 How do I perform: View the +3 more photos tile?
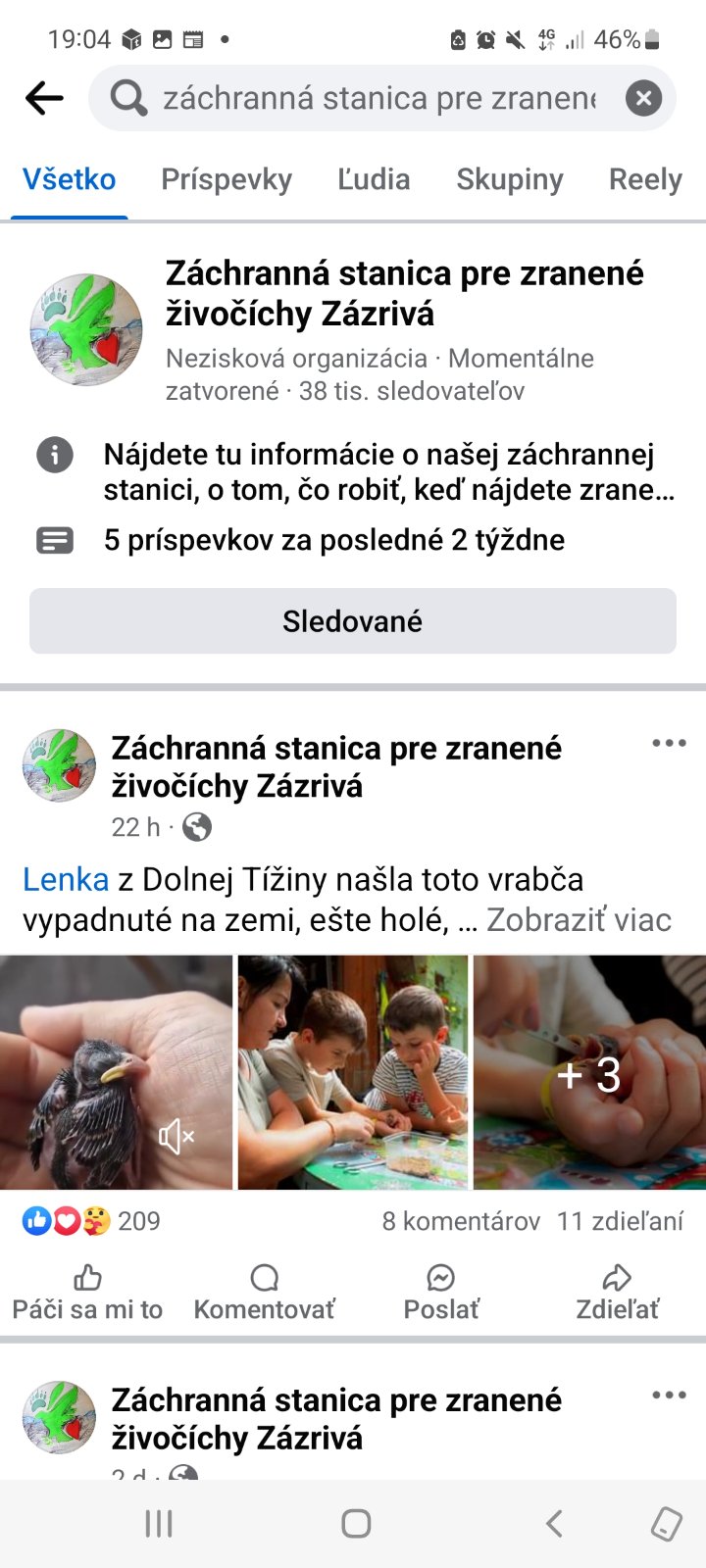click(x=589, y=1072)
